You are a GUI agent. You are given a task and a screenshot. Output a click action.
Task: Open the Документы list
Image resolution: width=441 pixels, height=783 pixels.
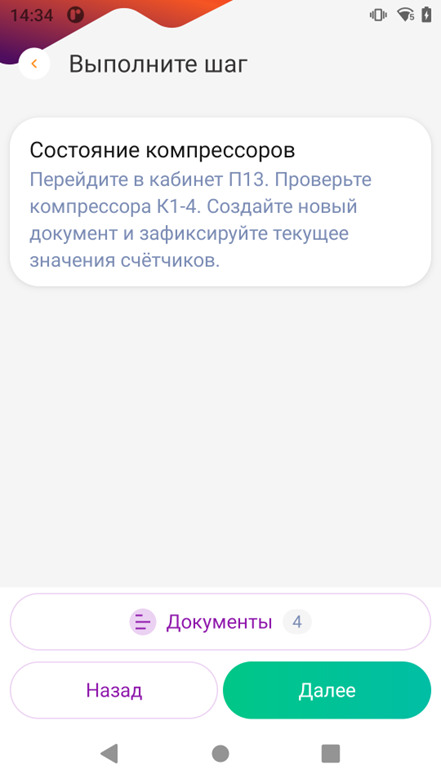click(220, 622)
